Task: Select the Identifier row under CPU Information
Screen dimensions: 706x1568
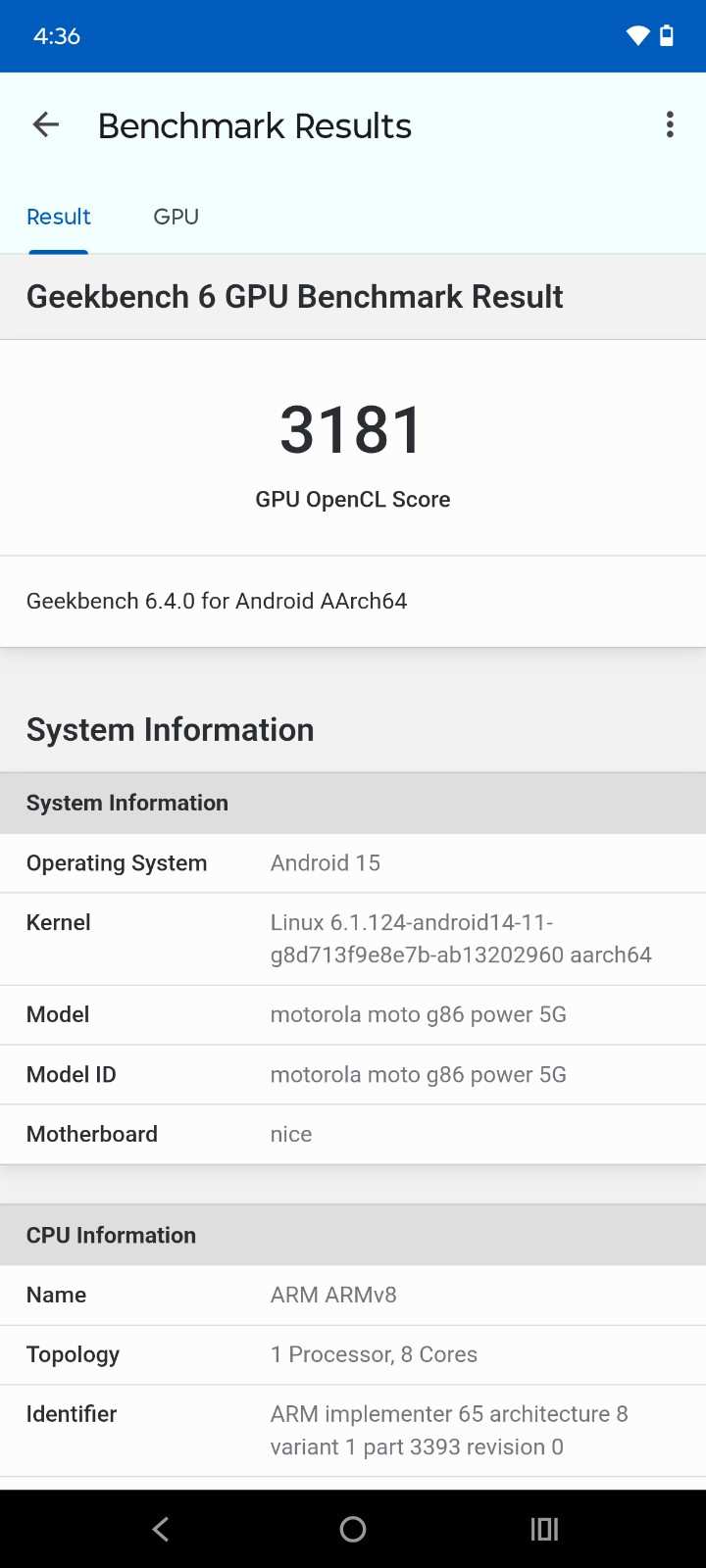Action: 353,1430
